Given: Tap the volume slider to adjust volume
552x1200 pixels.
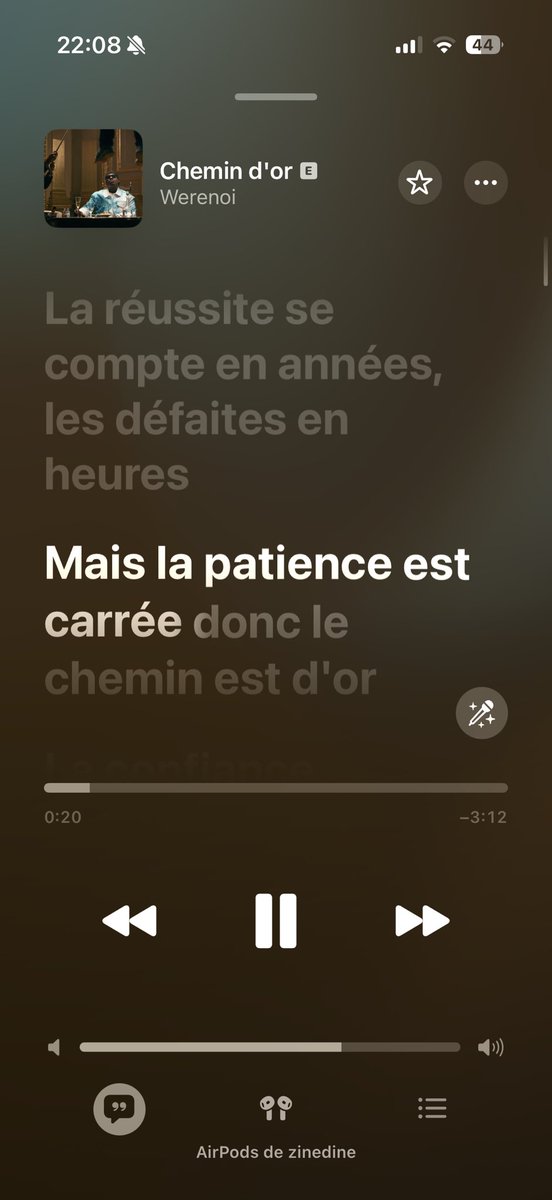Looking at the screenshot, I should click(270, 1047).
